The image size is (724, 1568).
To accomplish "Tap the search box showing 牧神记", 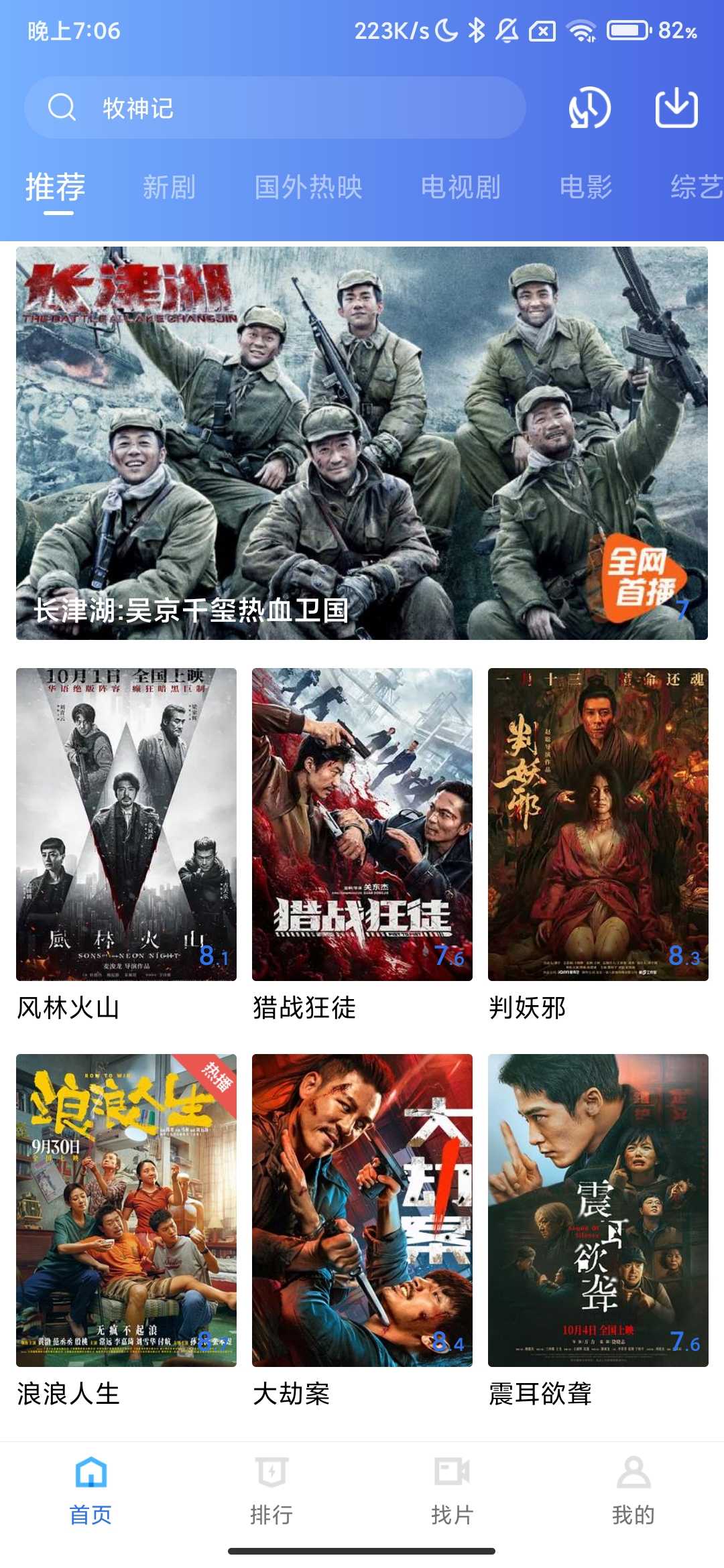I will (x=275, y=108).
